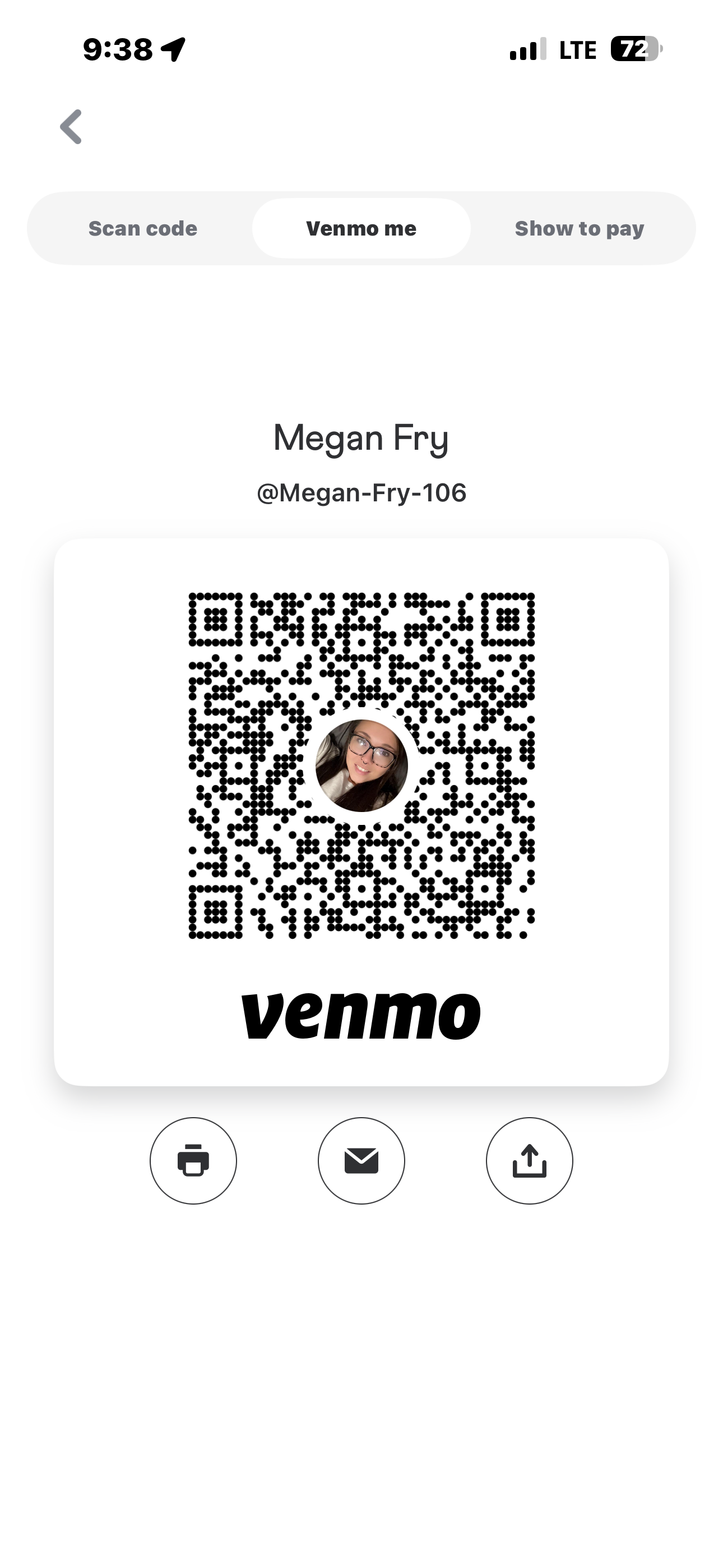Share the QR code
This screenshot has width=723, height=1568.
[x=529, y=1160]
